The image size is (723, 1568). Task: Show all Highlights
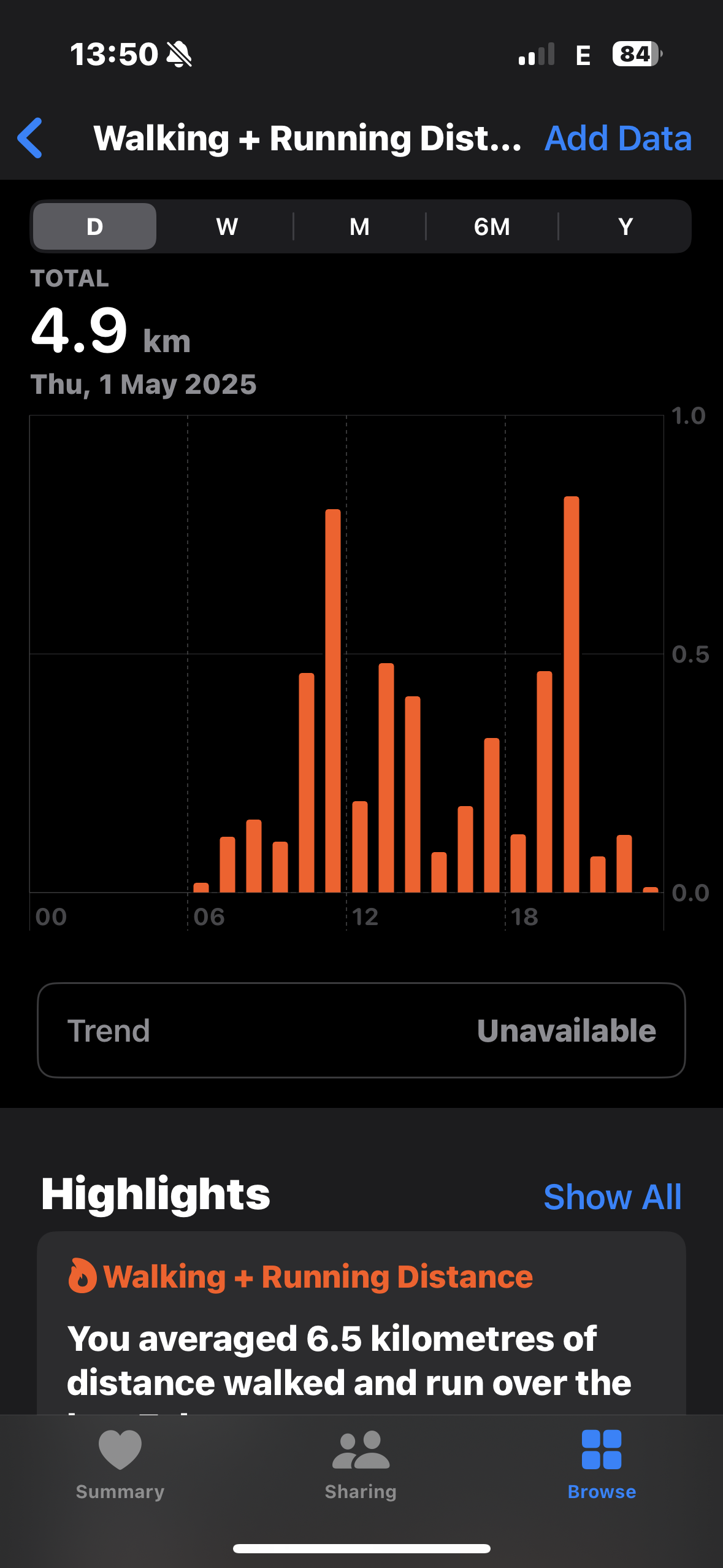point(612,1197)
